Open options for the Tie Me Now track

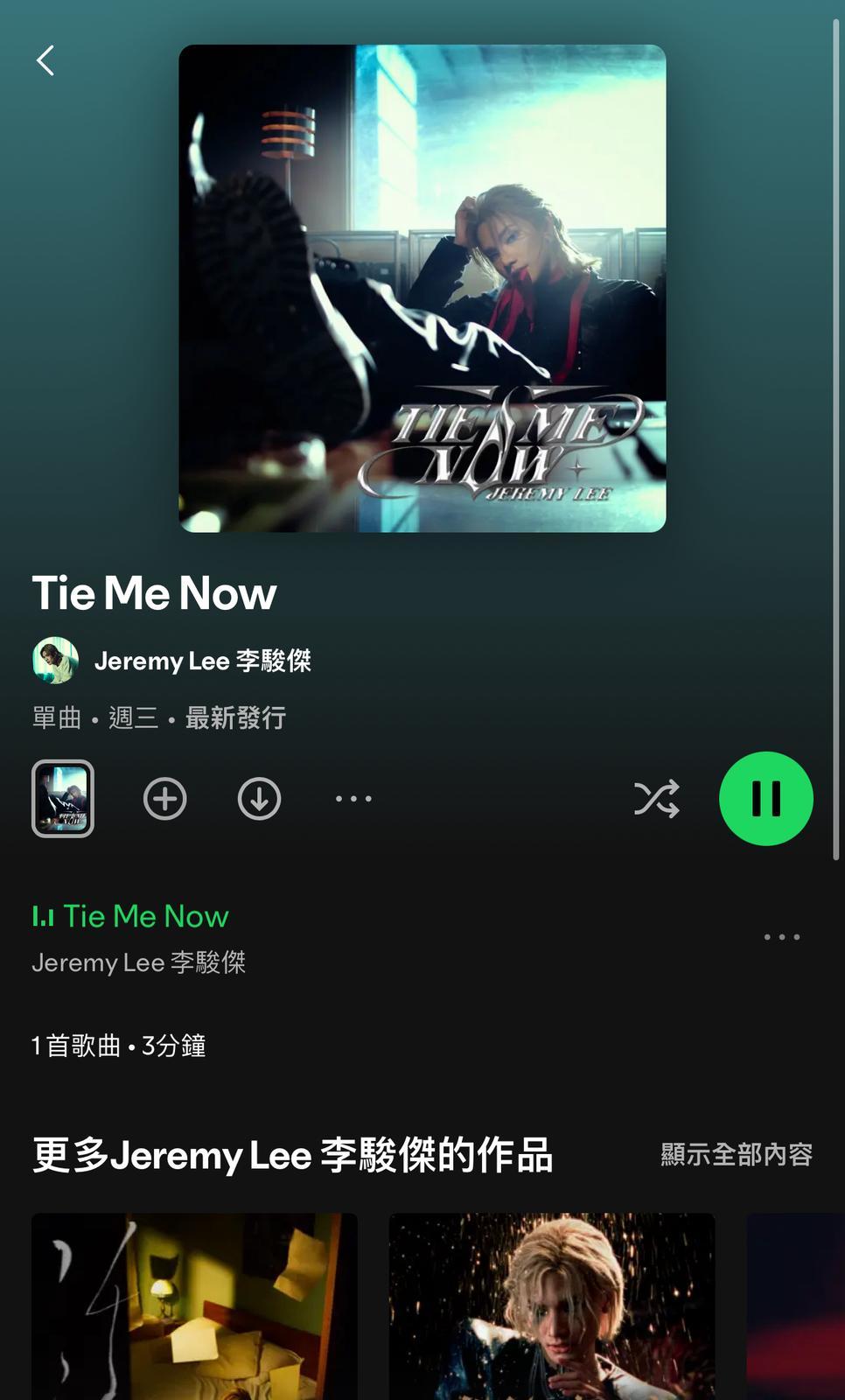click(x=781, y=937)
